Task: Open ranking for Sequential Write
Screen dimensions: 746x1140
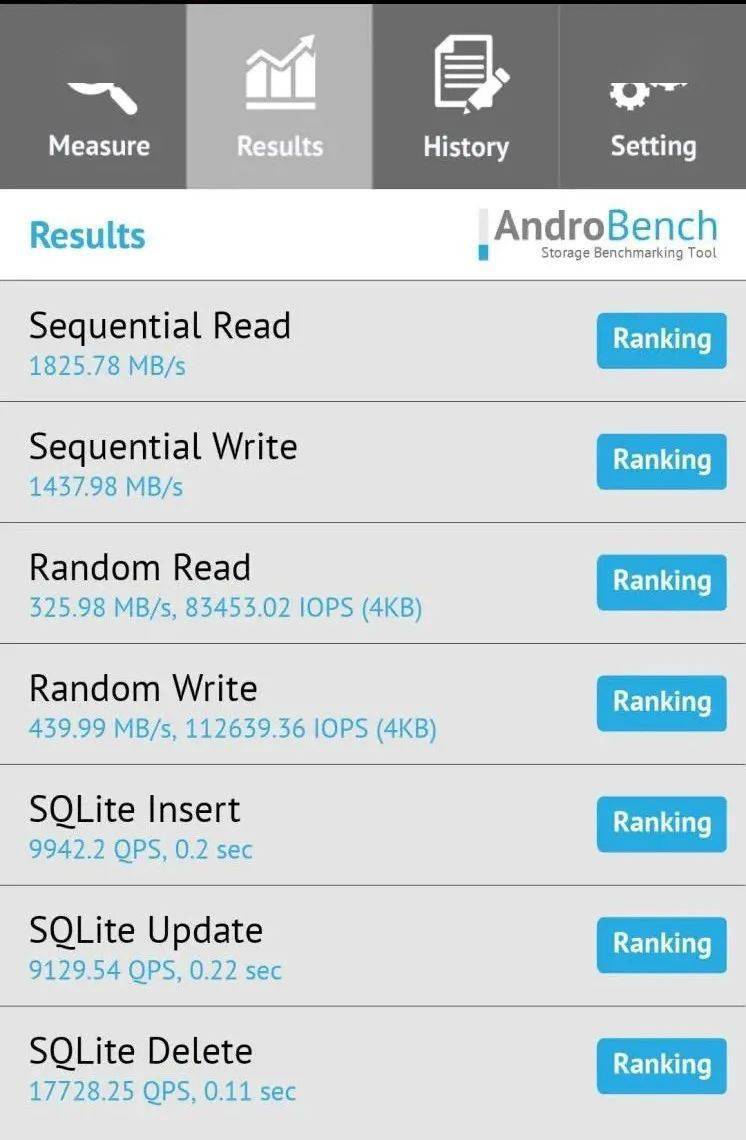Action: coord(661,461)
